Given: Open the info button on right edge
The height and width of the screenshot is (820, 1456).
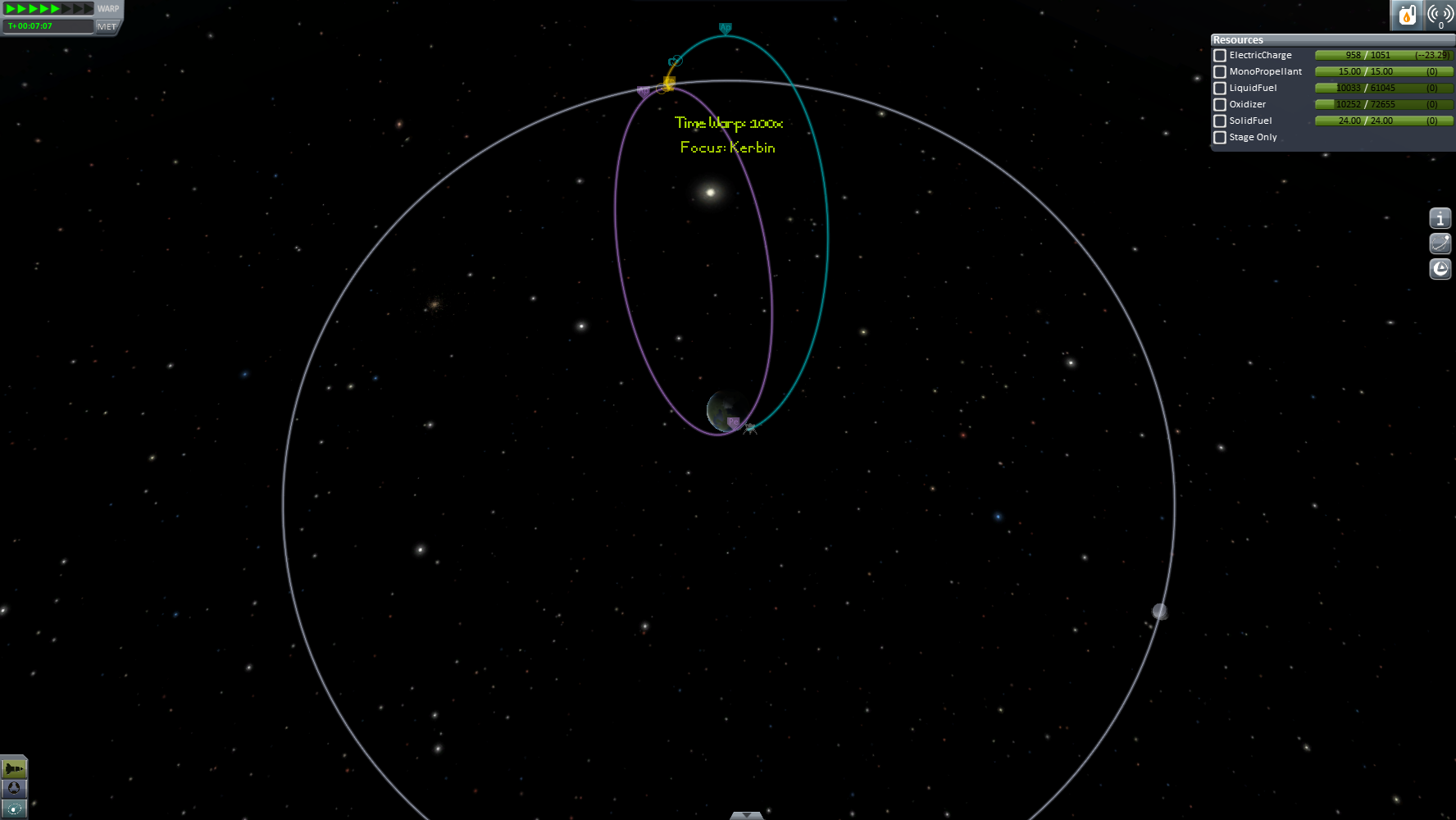Looking at the screenshot, I should click(1440, 219).
